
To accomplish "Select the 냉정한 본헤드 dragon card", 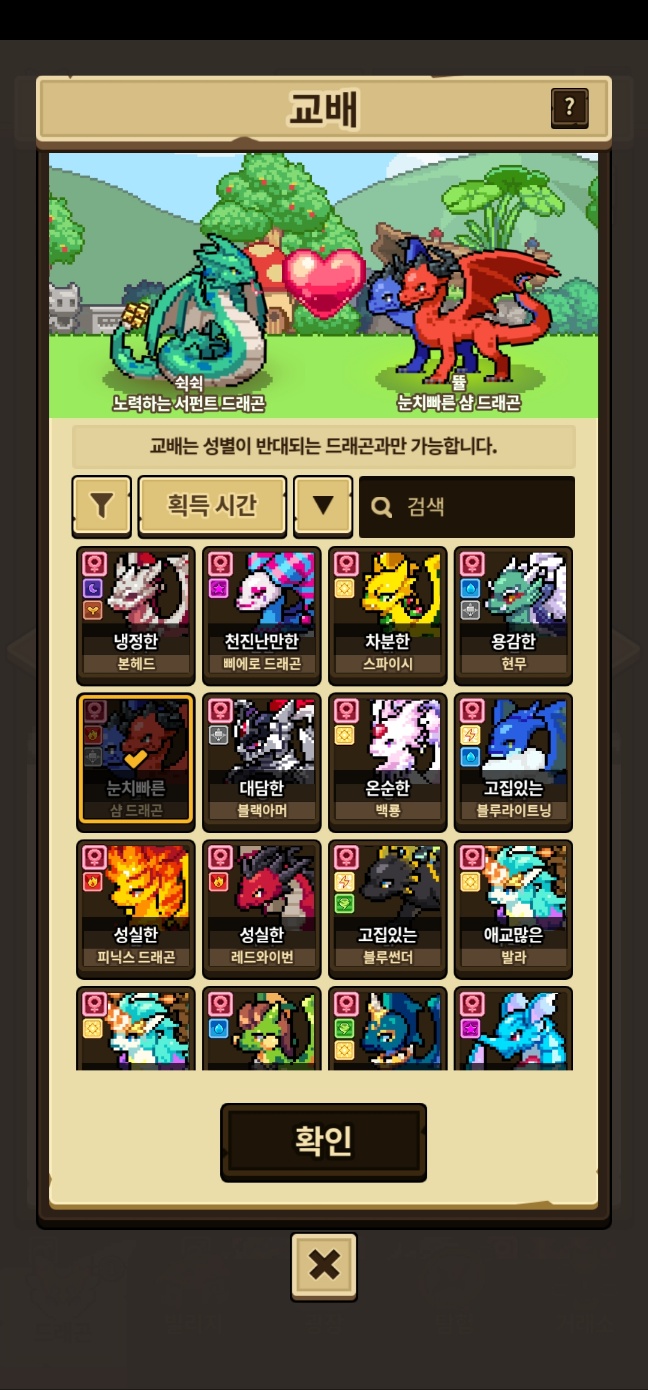I will pyautogui.click(x=135, y=612).
